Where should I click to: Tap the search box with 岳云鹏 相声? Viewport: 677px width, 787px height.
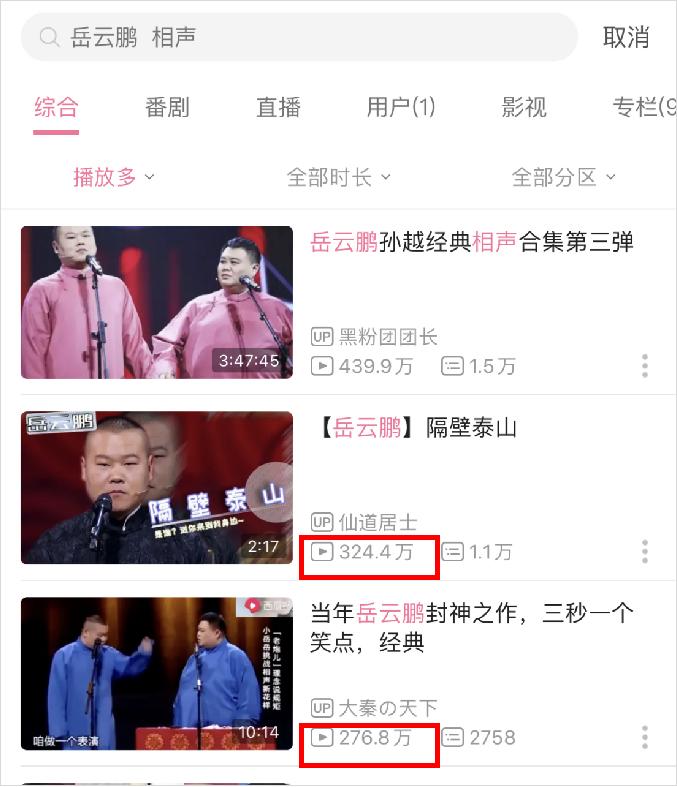300,38
